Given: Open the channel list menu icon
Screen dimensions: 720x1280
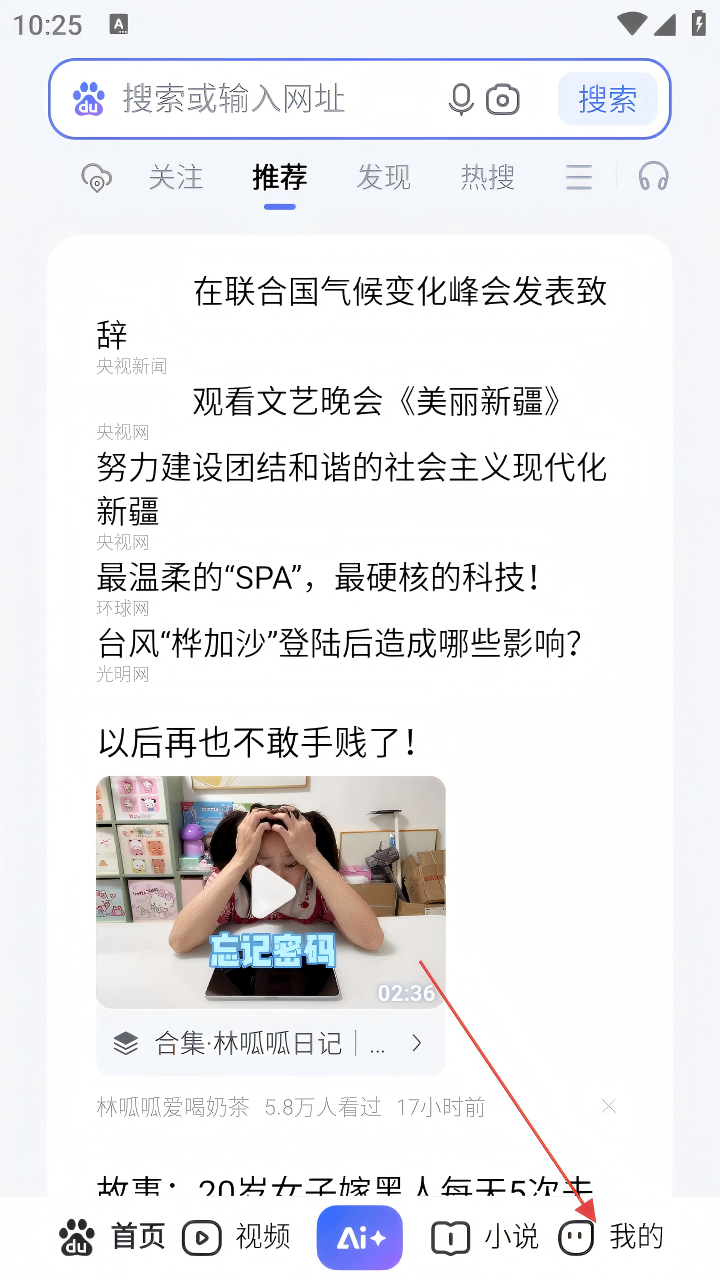Looking at the screenshot, I should pos(579,178).
